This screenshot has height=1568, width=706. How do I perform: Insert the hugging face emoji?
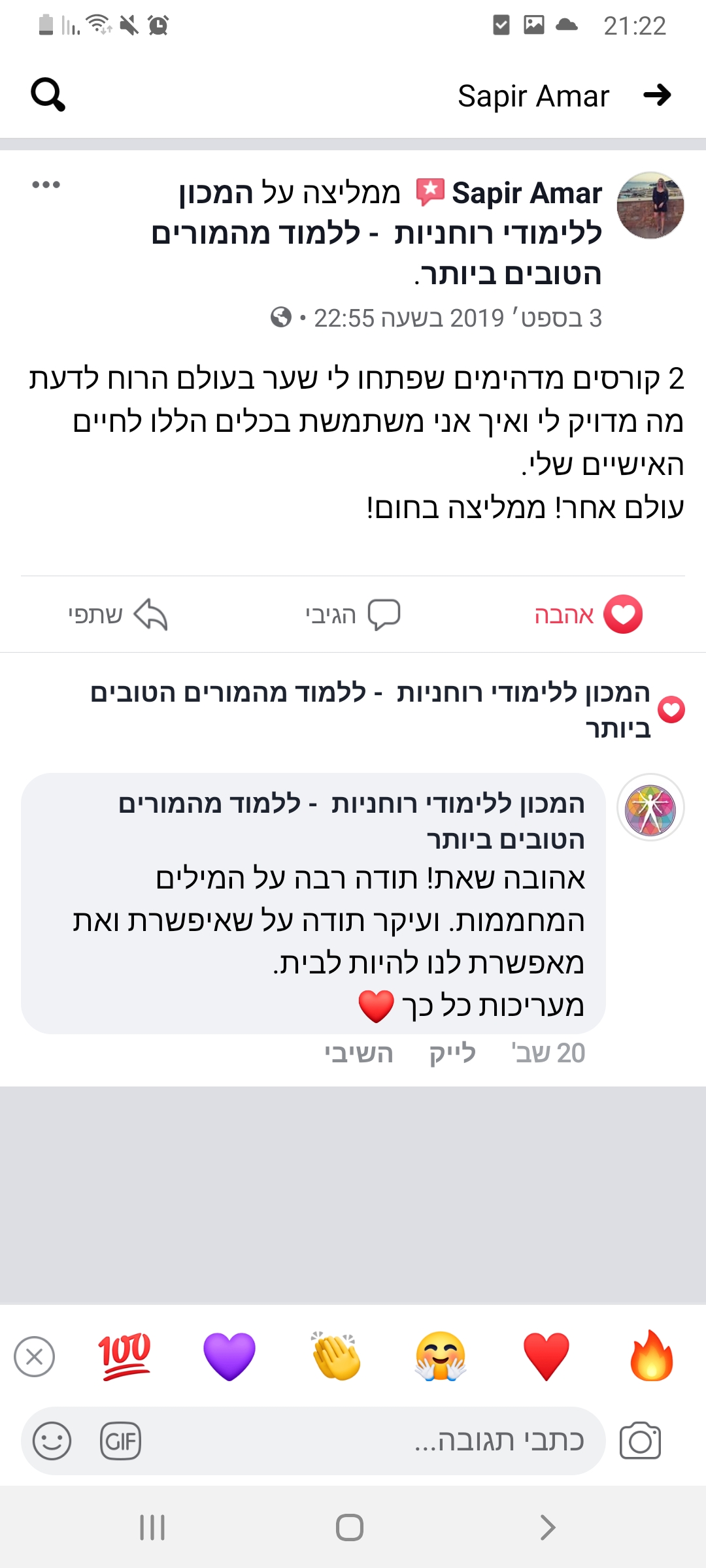[x=441, y=1356]
